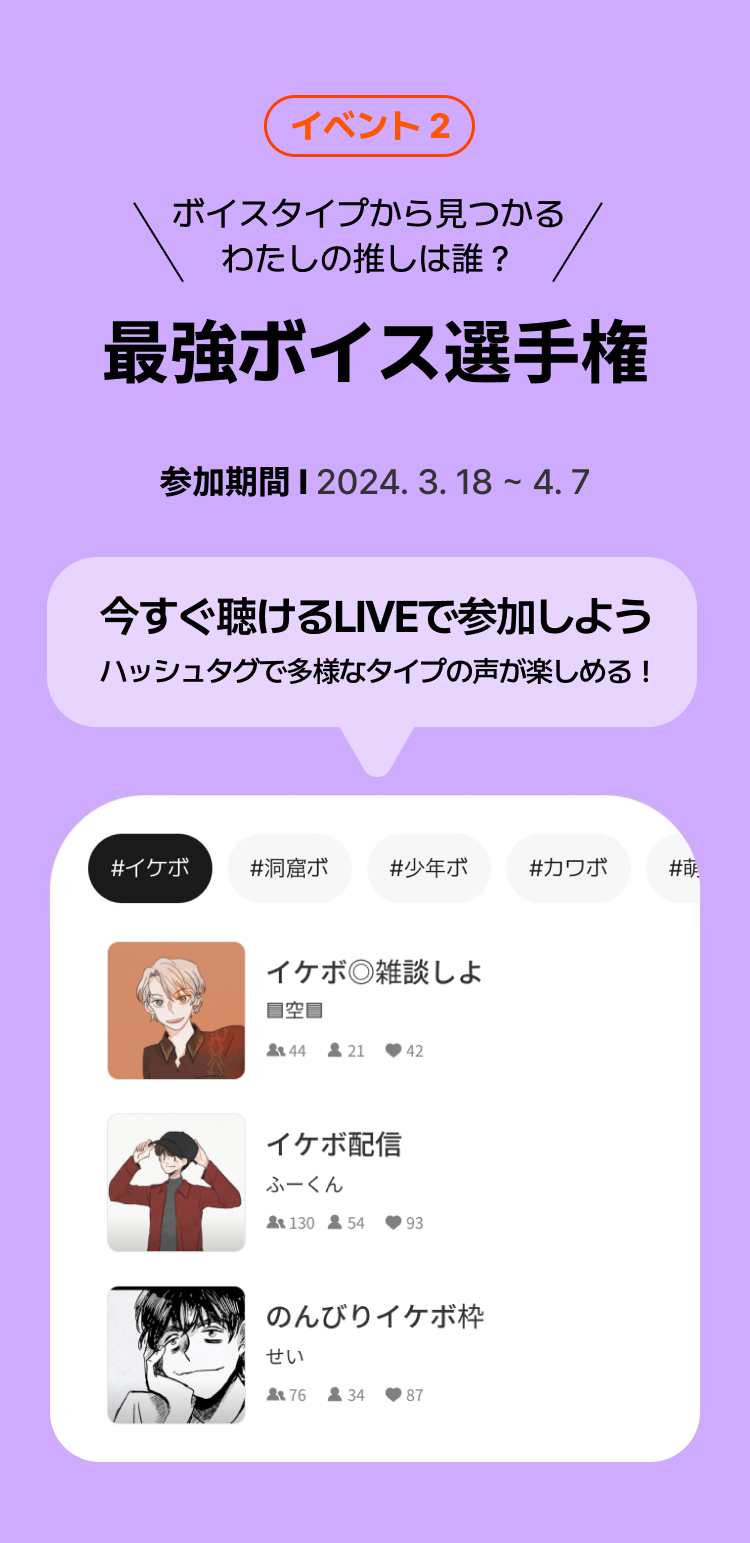
Task: Click the follower icon showing 21
Action: coord(334,1050)
